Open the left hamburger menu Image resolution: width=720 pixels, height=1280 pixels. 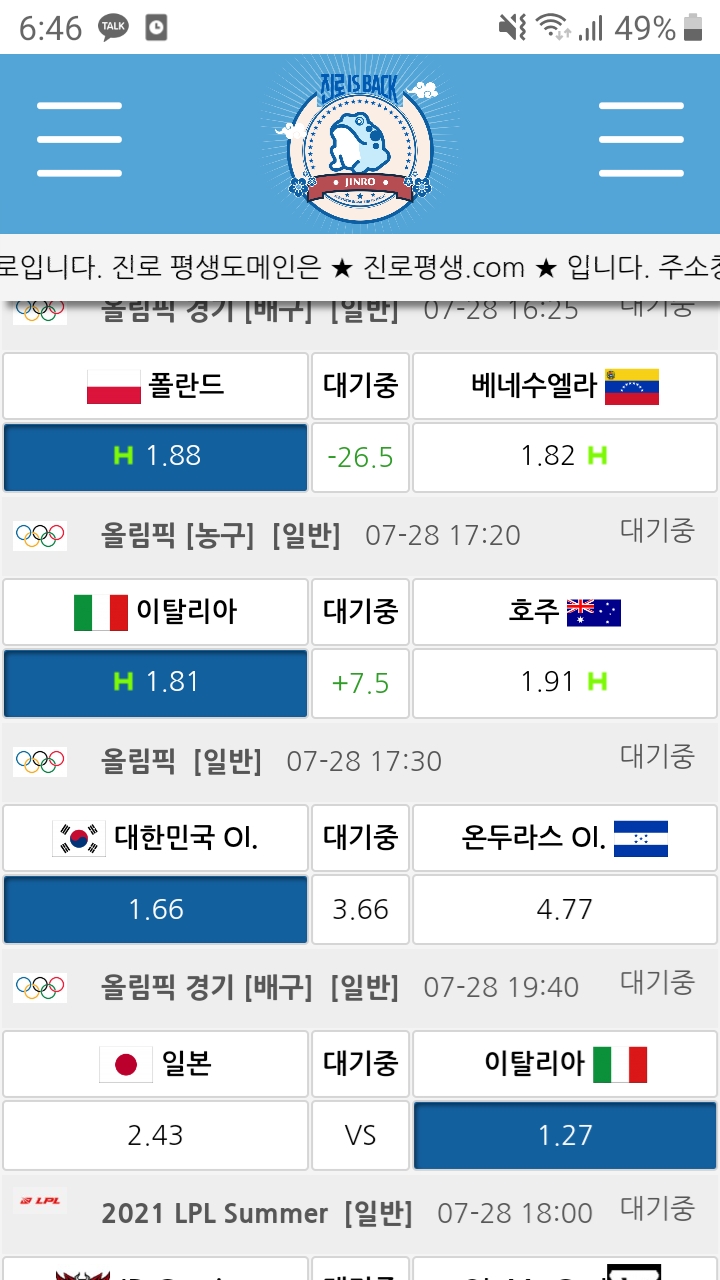tap(79, 140)
